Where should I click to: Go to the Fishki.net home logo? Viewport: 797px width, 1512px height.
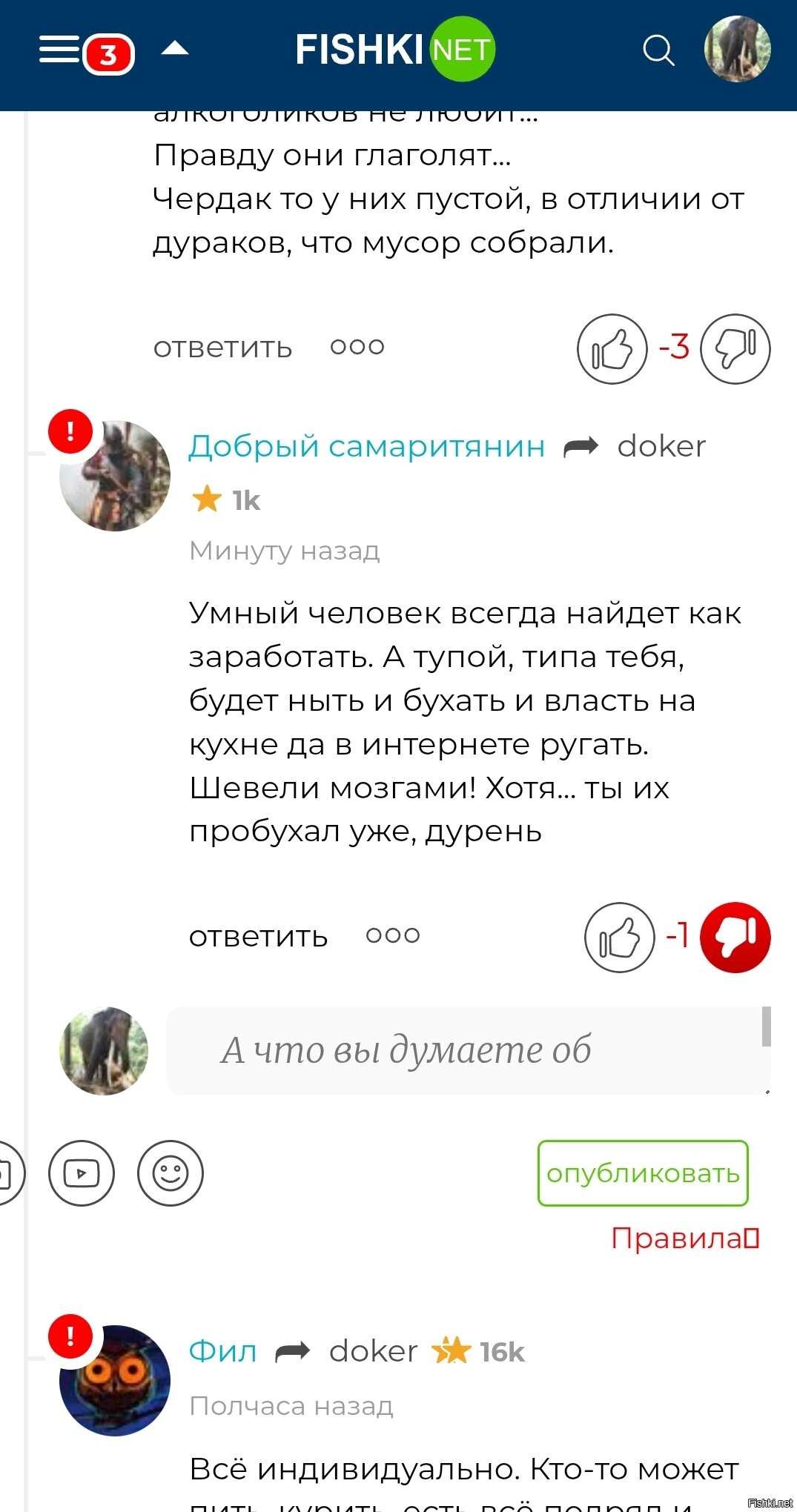[x=394, y=50]
